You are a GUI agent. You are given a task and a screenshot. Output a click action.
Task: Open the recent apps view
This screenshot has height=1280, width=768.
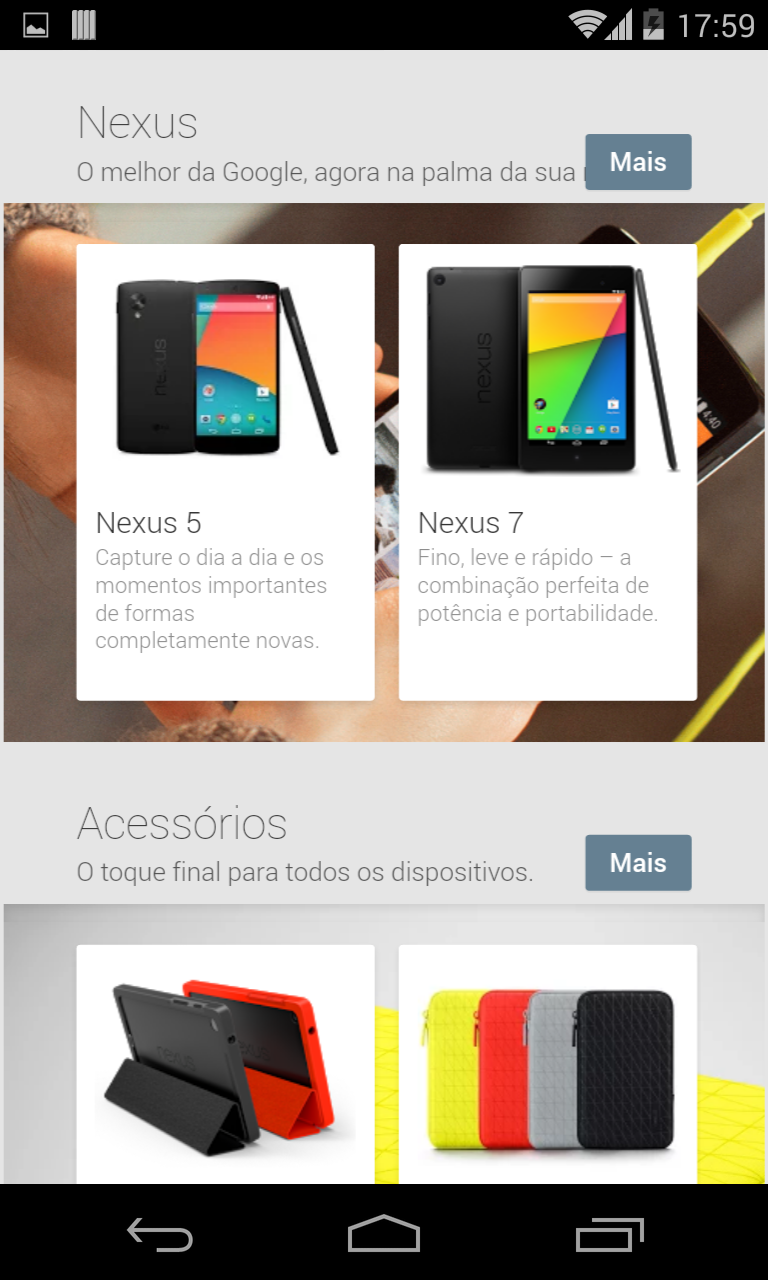coord(609,1234)
